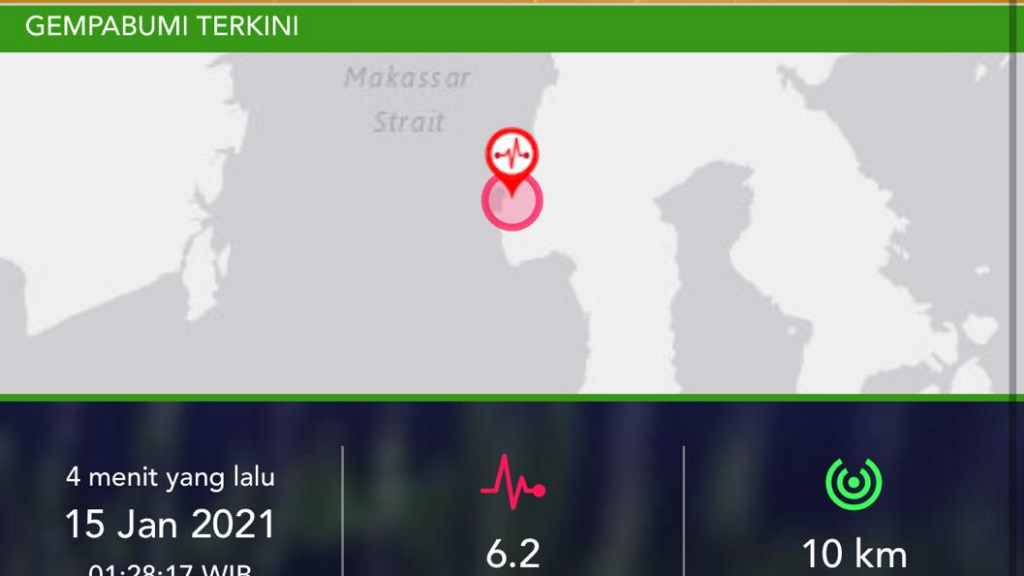Open the 15 Jan 2021 earthquake details panel

click(170, 523)
